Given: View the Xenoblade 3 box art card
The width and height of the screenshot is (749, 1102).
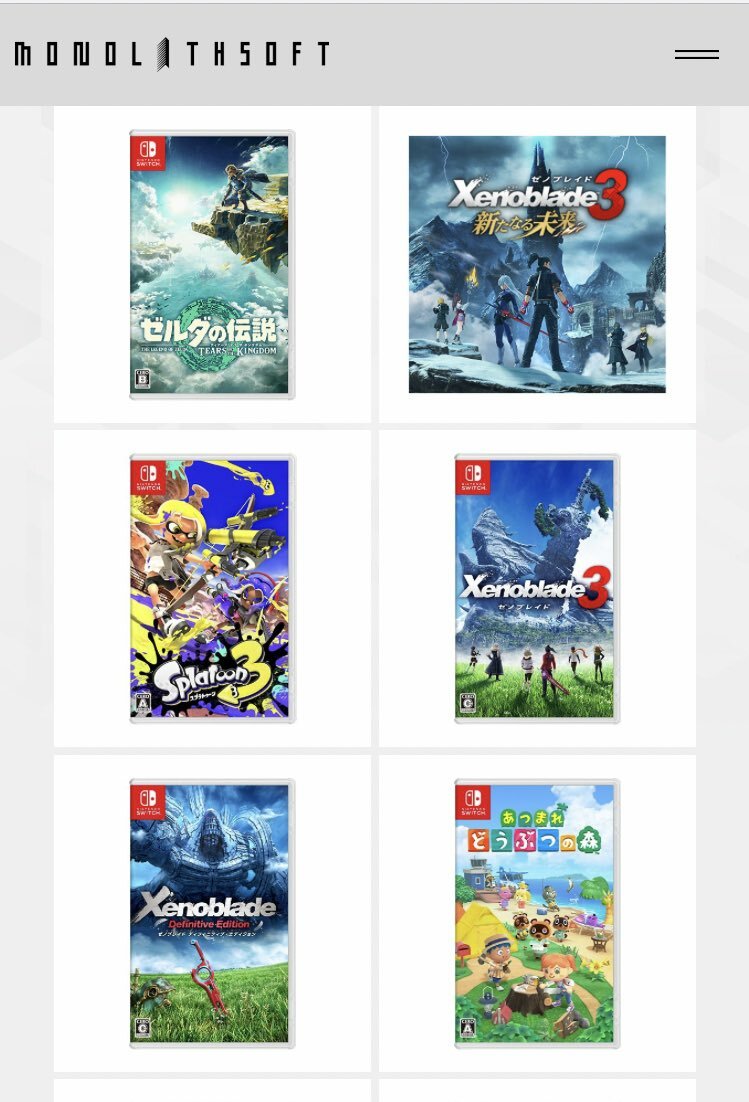Looking at the screenshot, I should (x=537, y=589).
